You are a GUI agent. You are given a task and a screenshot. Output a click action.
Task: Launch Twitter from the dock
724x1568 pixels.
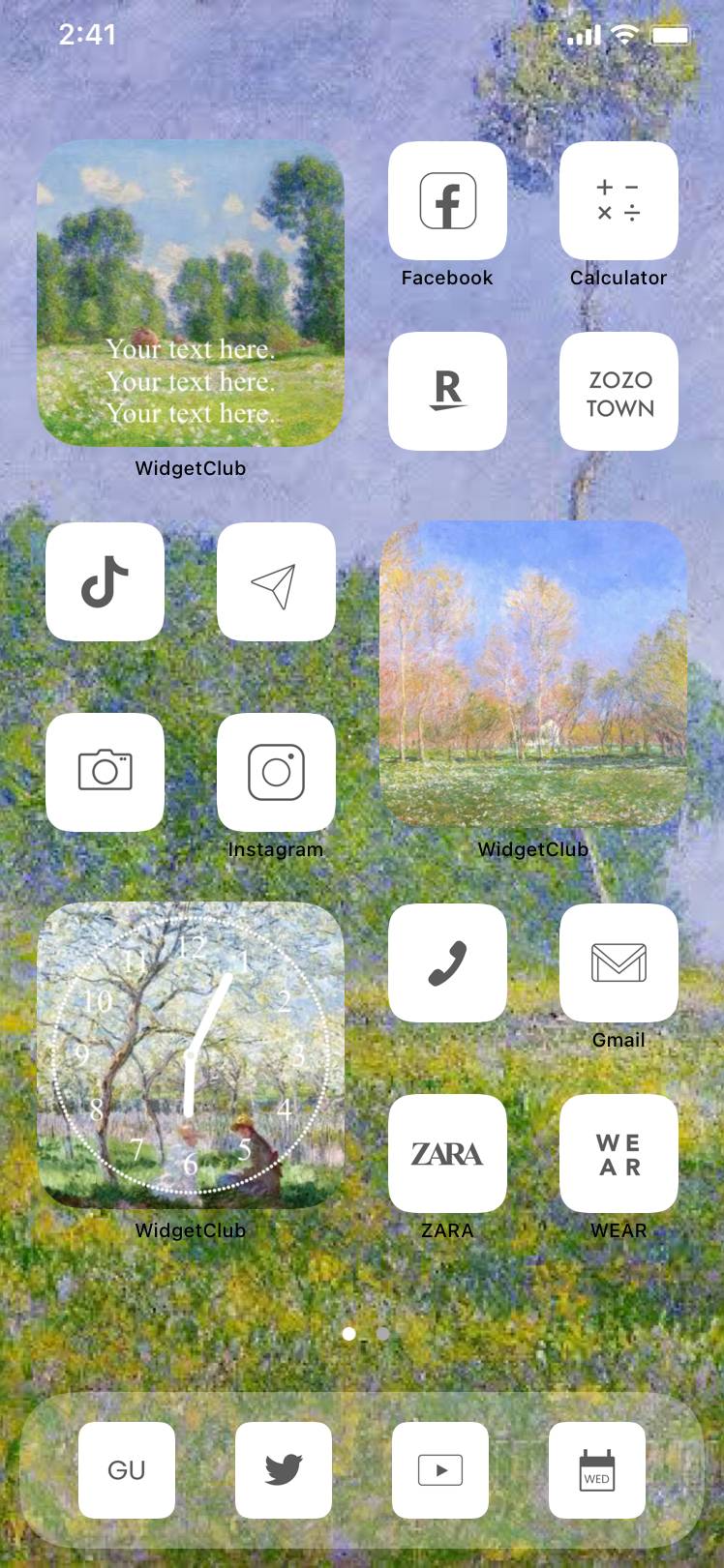pyautogui.click(x=284, y=1469)
